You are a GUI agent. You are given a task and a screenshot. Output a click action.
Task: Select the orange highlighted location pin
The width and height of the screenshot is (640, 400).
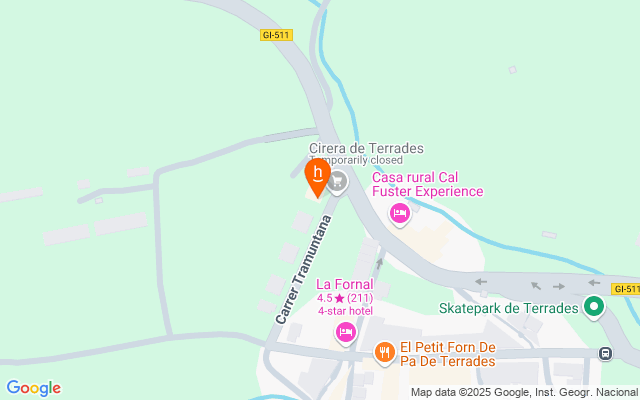click(x=317, y=177)
